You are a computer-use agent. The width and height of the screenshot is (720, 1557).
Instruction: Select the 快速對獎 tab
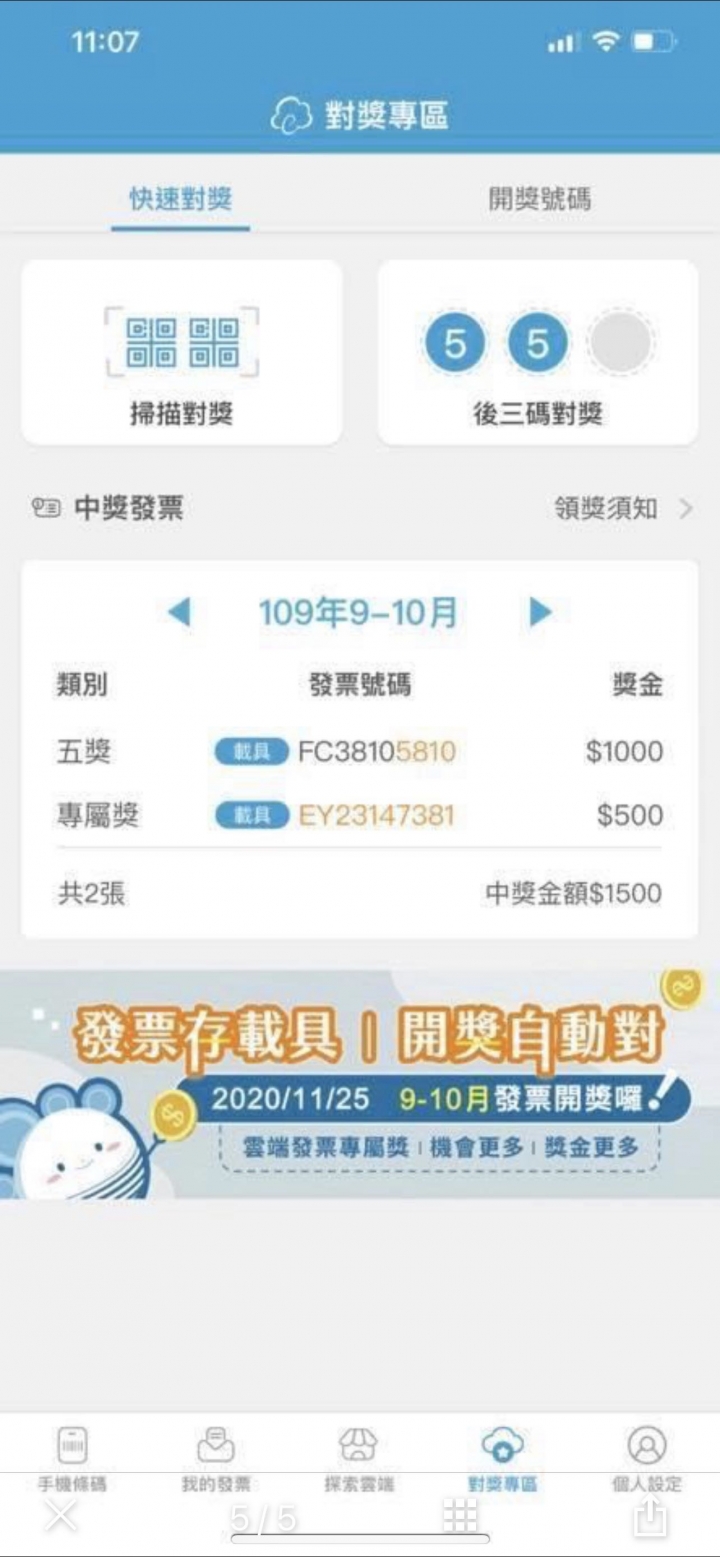(180, 199)
